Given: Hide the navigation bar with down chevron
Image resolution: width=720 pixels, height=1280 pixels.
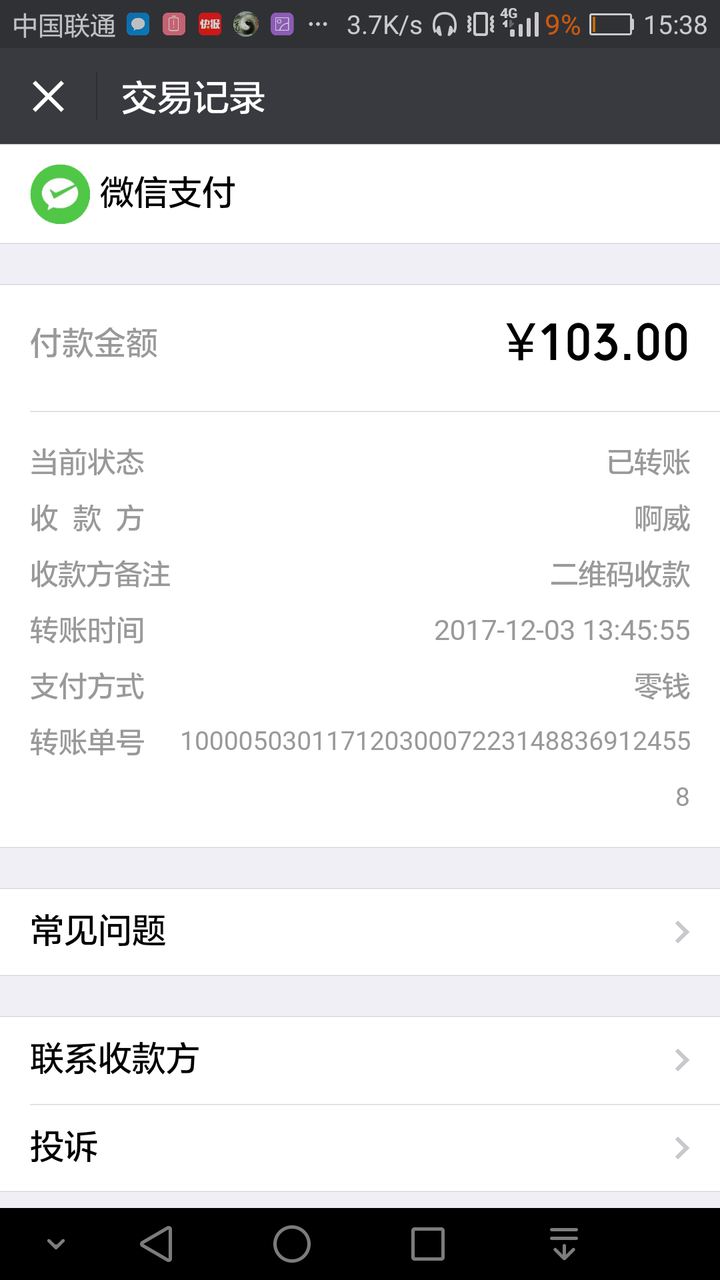Looking at the screenshot, I should click(x=56, y=1244).
